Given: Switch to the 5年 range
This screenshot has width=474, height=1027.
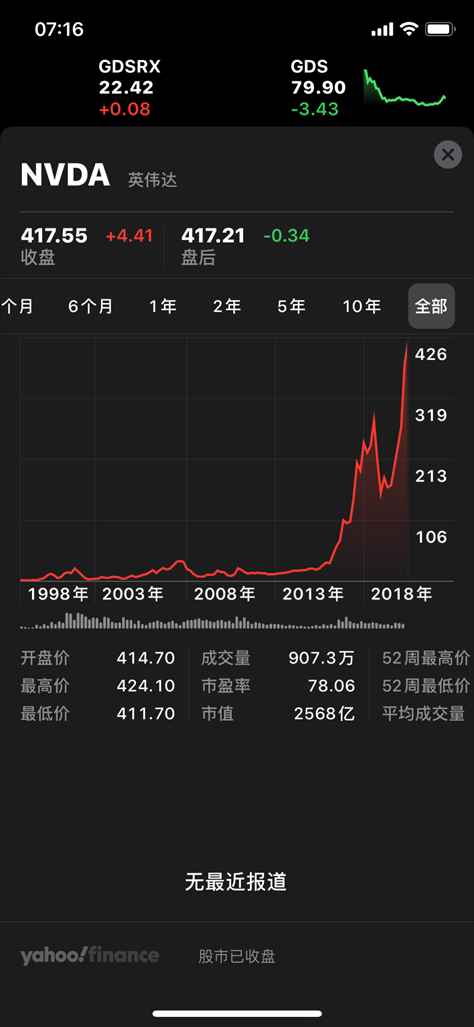Looking at the screenshot, I should click(x=291, y=306).
